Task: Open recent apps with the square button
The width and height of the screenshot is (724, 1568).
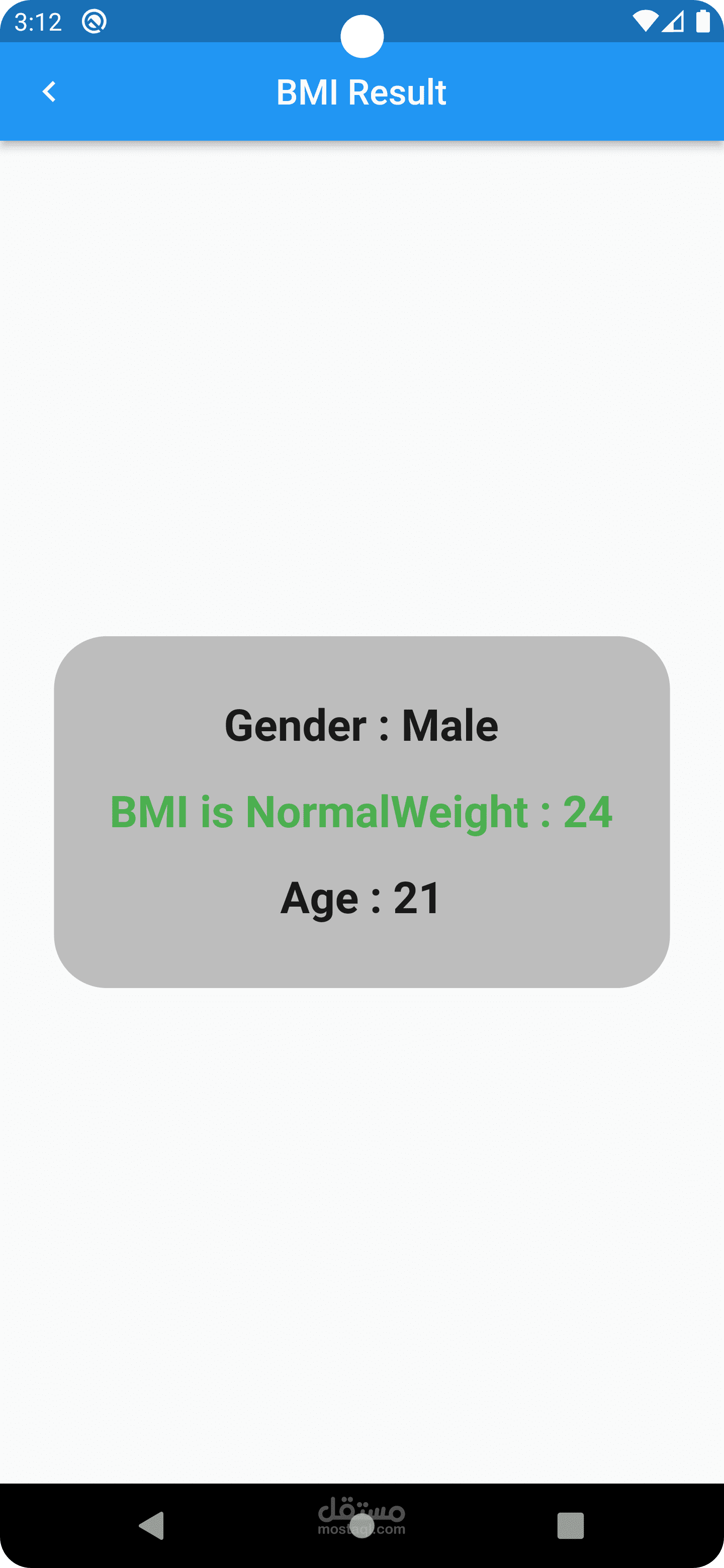Action: [571, 1525]
